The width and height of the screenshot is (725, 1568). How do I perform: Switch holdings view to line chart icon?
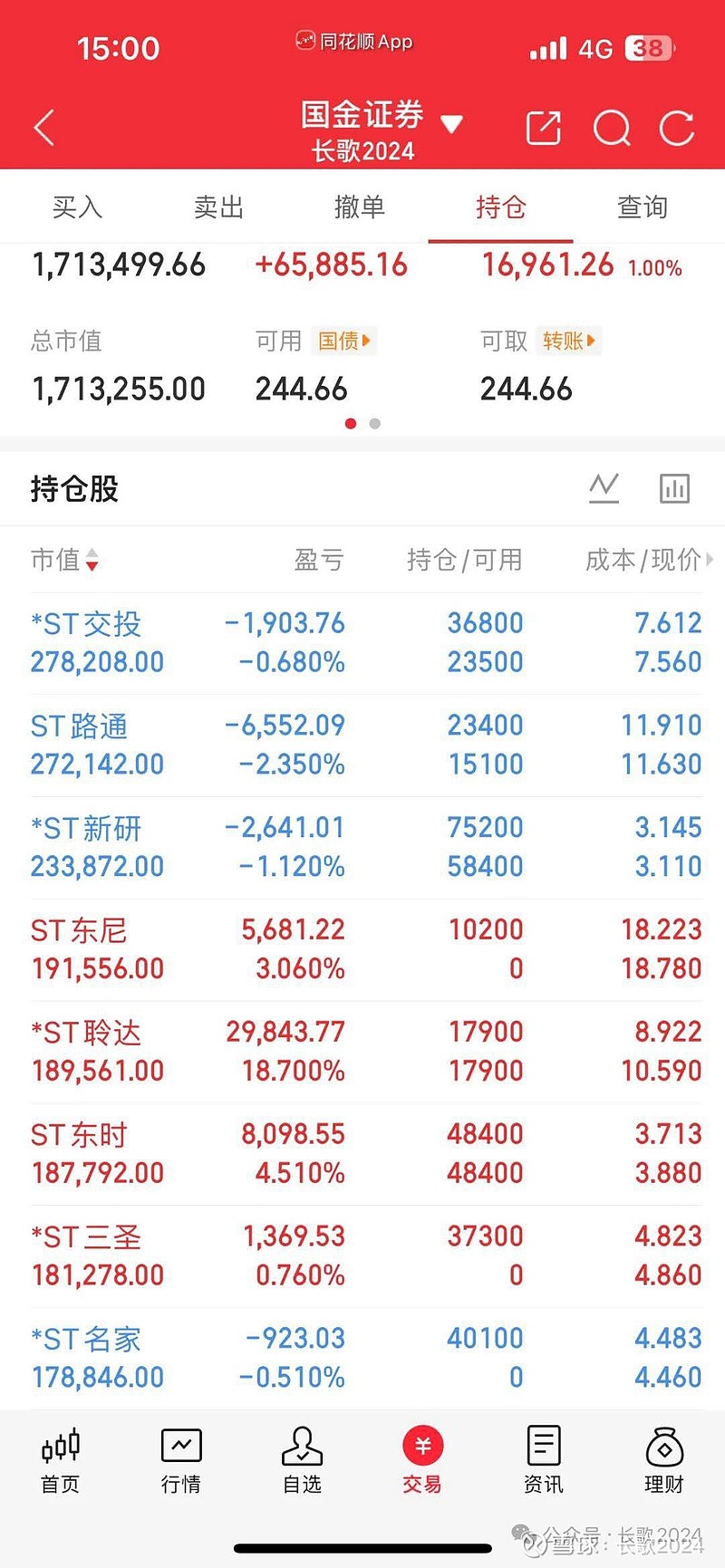(x=604, y=487)
